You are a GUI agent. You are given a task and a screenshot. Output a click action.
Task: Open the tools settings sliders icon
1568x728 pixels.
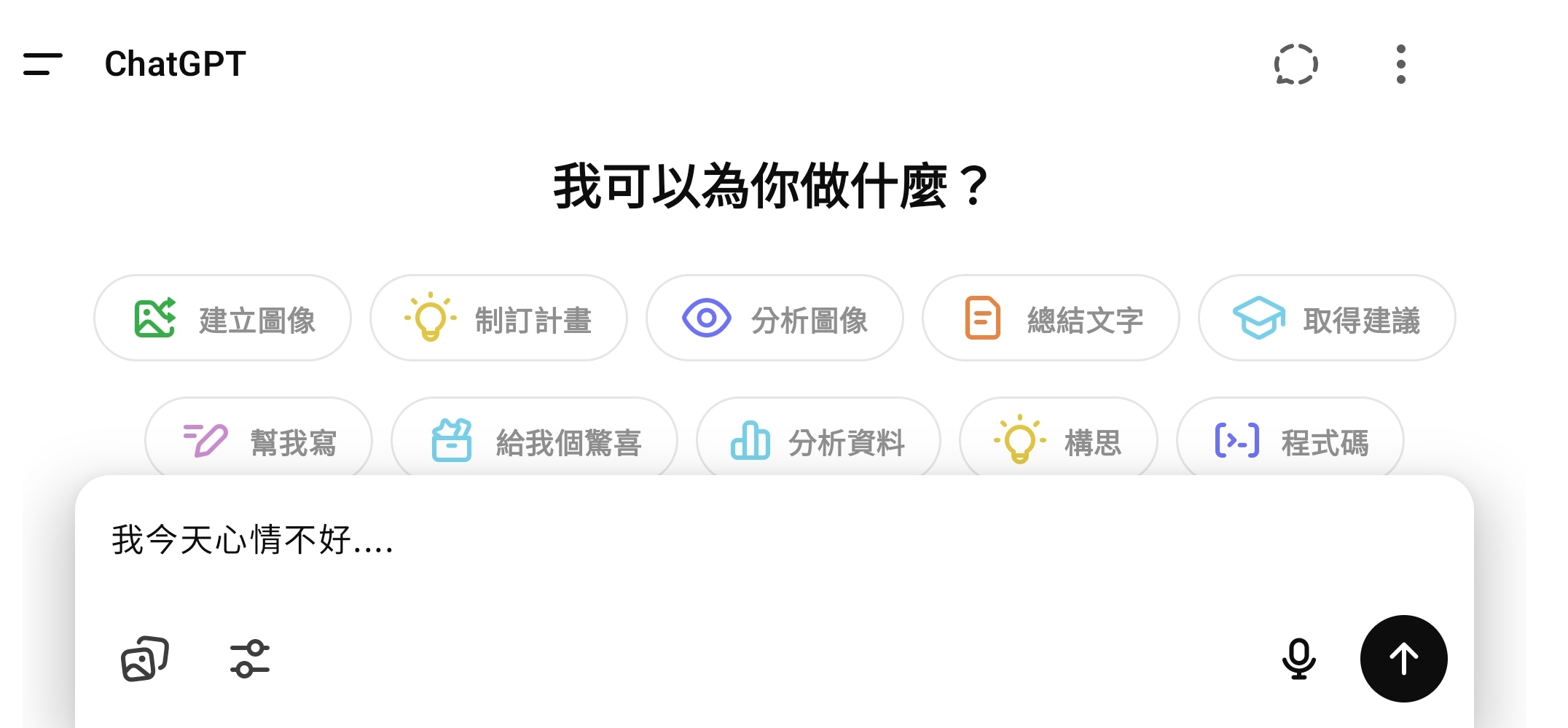tap(250, 659)
